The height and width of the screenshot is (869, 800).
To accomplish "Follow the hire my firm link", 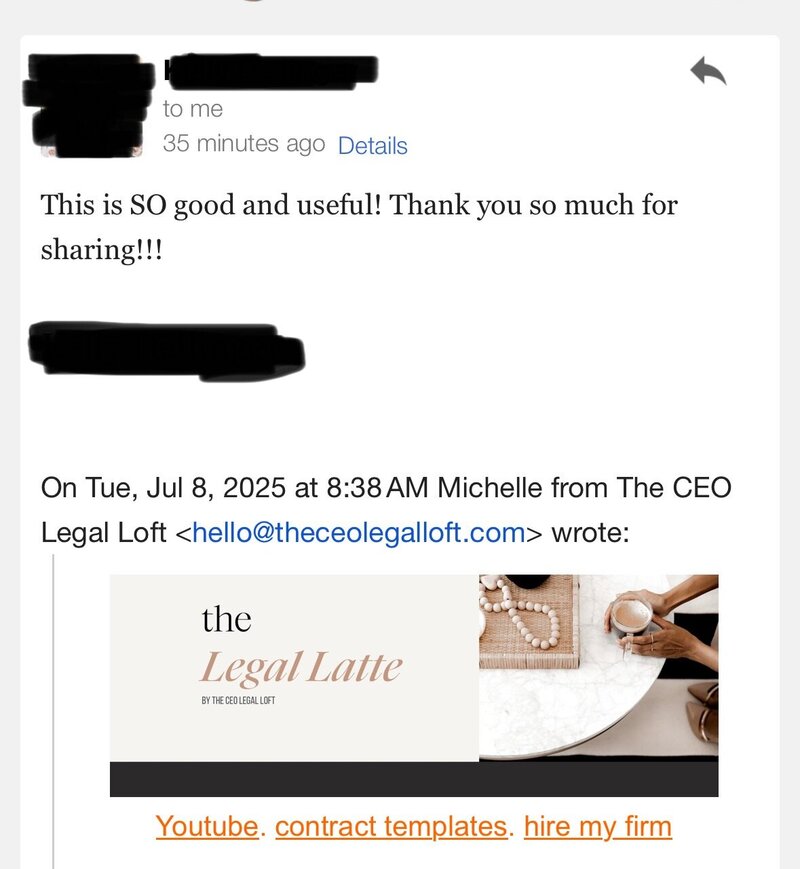I will click(597, 827).
